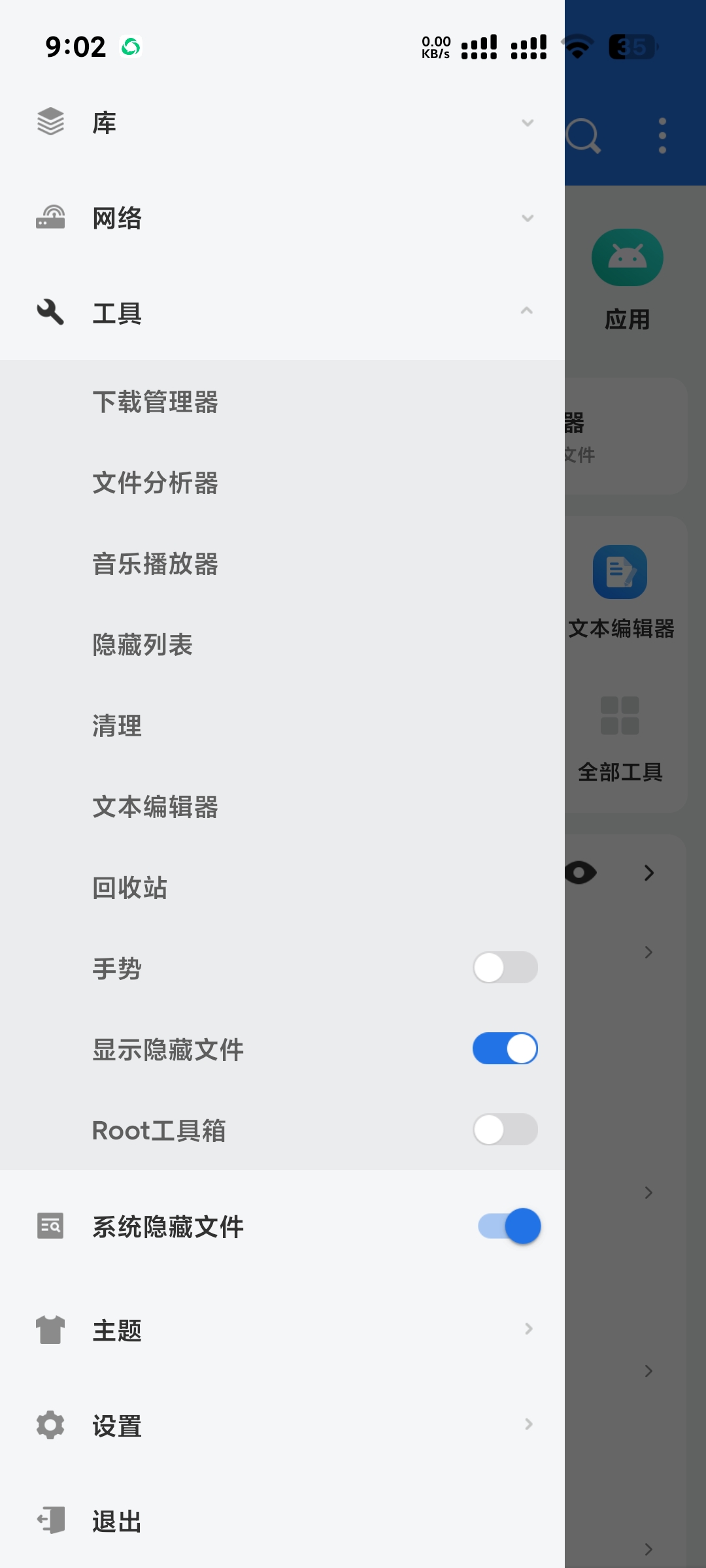Image resolution: width=706 pixels, height=1568 pixels.
Task: Open 隐藏列表
Action: tap(143, 645)
